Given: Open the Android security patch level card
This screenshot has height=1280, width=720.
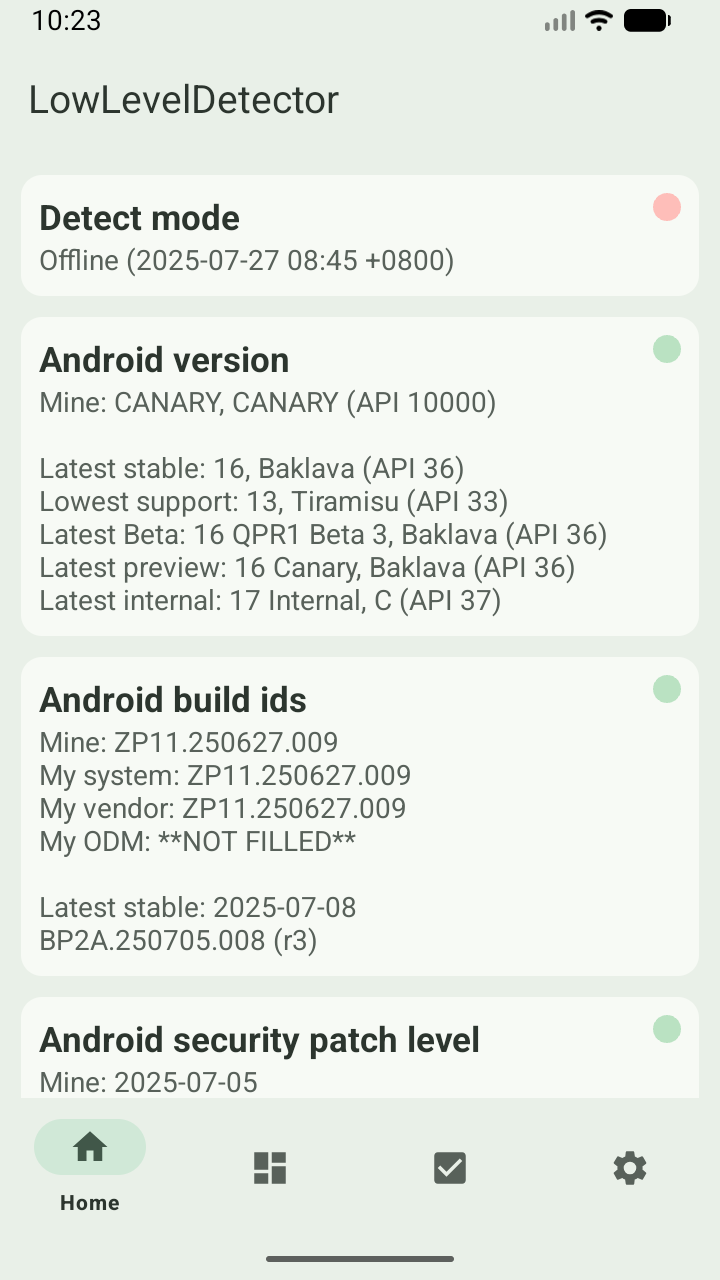Looking at the screenshot, I should click(x=360, y=1048).
